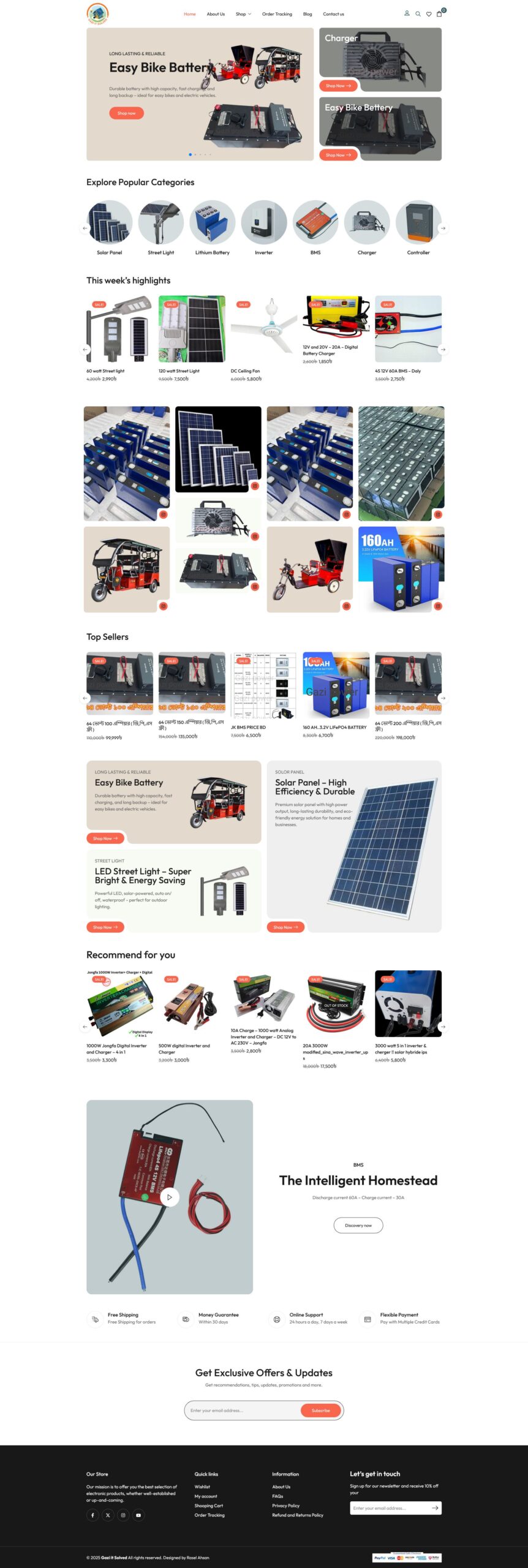View the 60 watt Street light product
528x1568 pixels.
105,371
